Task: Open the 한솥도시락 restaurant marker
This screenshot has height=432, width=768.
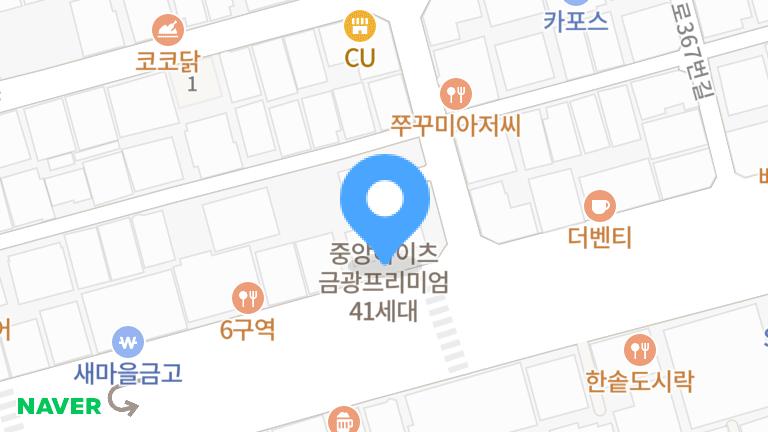Action: [x=639, y=350]
